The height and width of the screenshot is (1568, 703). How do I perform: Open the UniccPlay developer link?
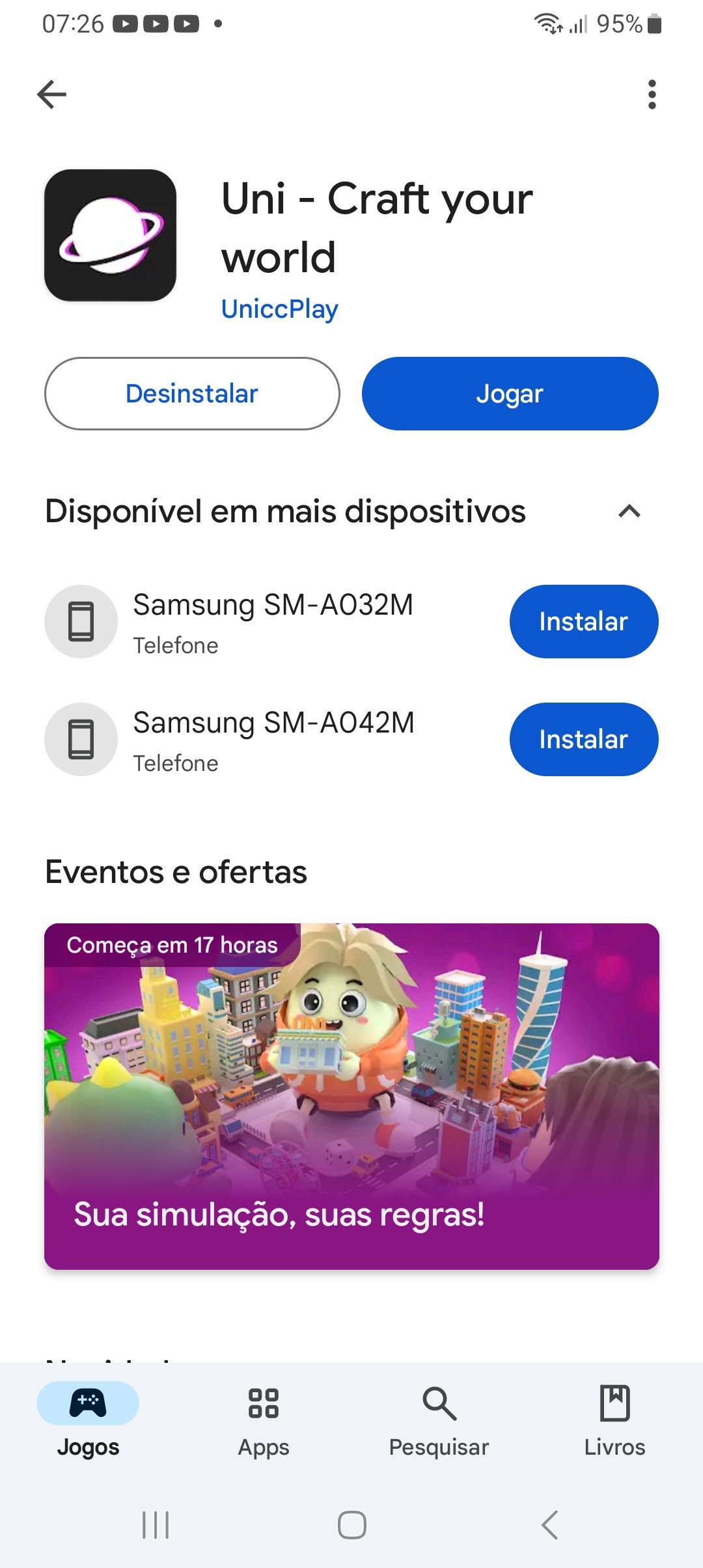click(279, 309)
